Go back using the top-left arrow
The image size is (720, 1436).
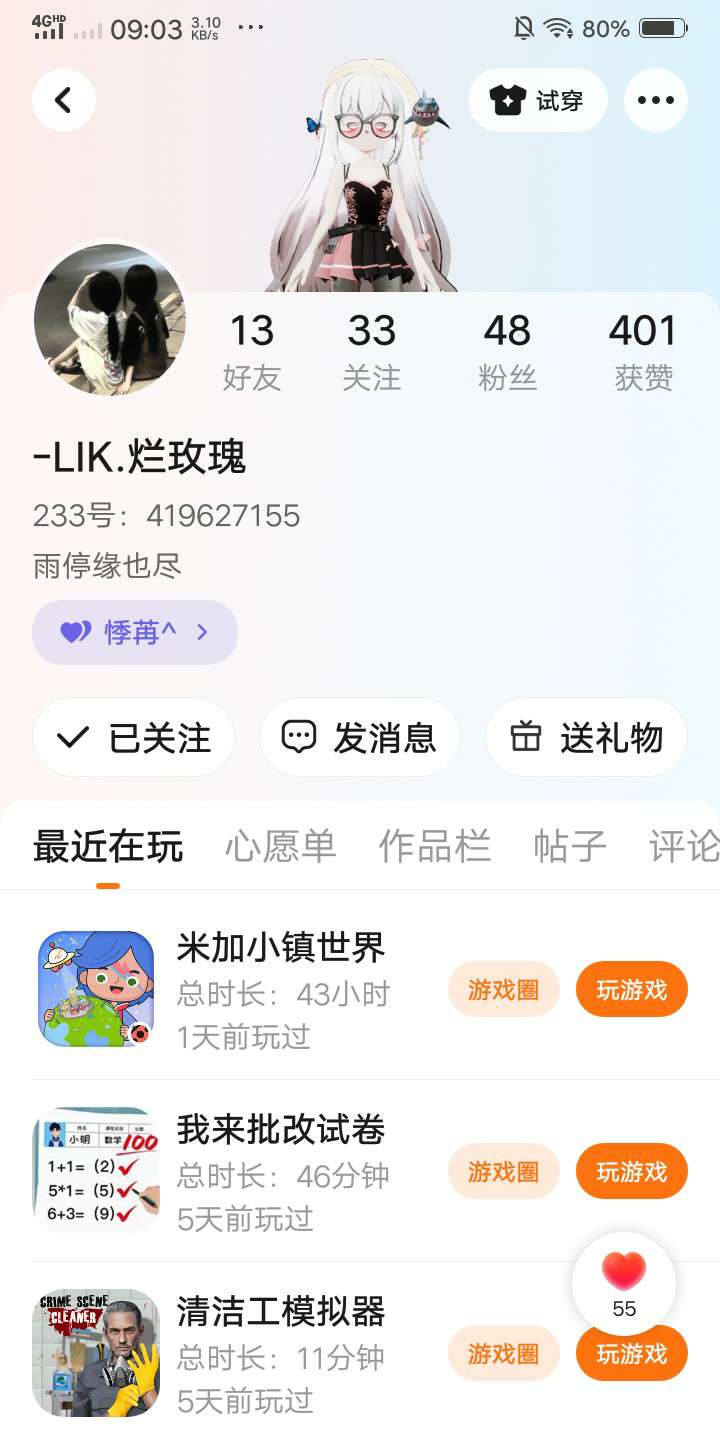coord(64,100)
